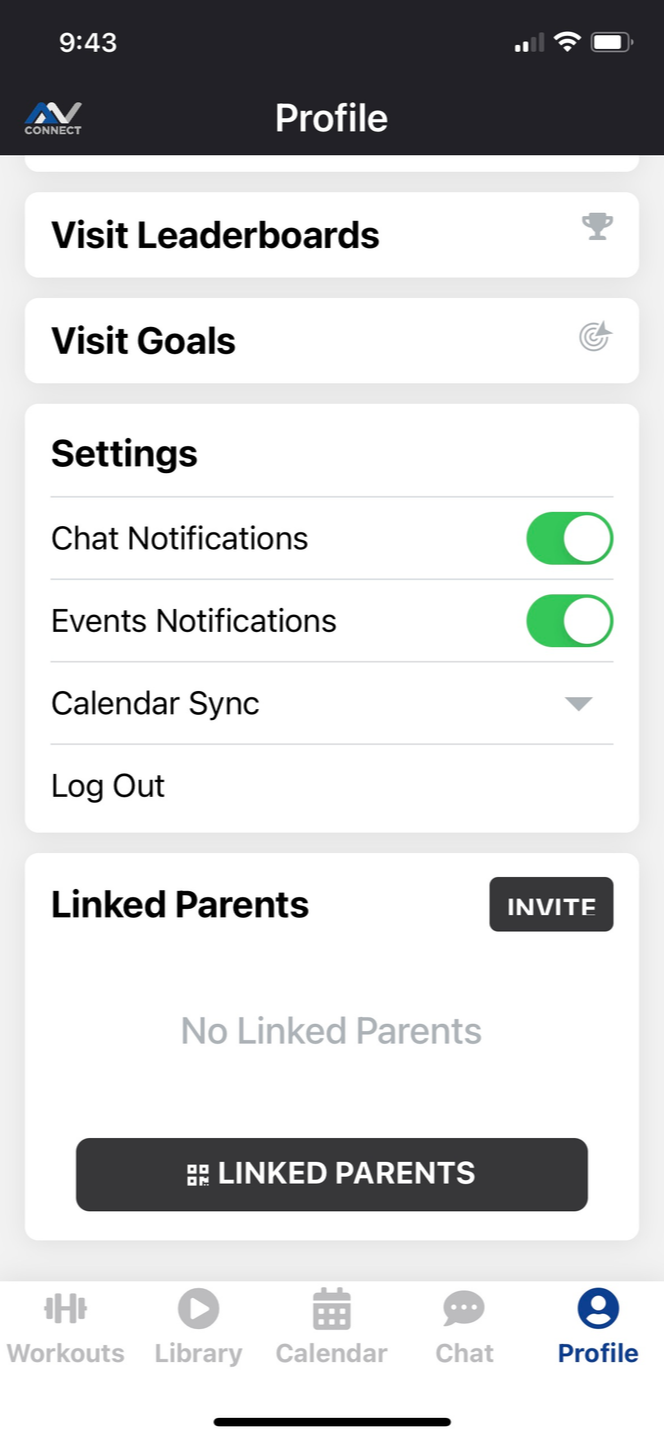Switch to the Chat tab

464,1327
